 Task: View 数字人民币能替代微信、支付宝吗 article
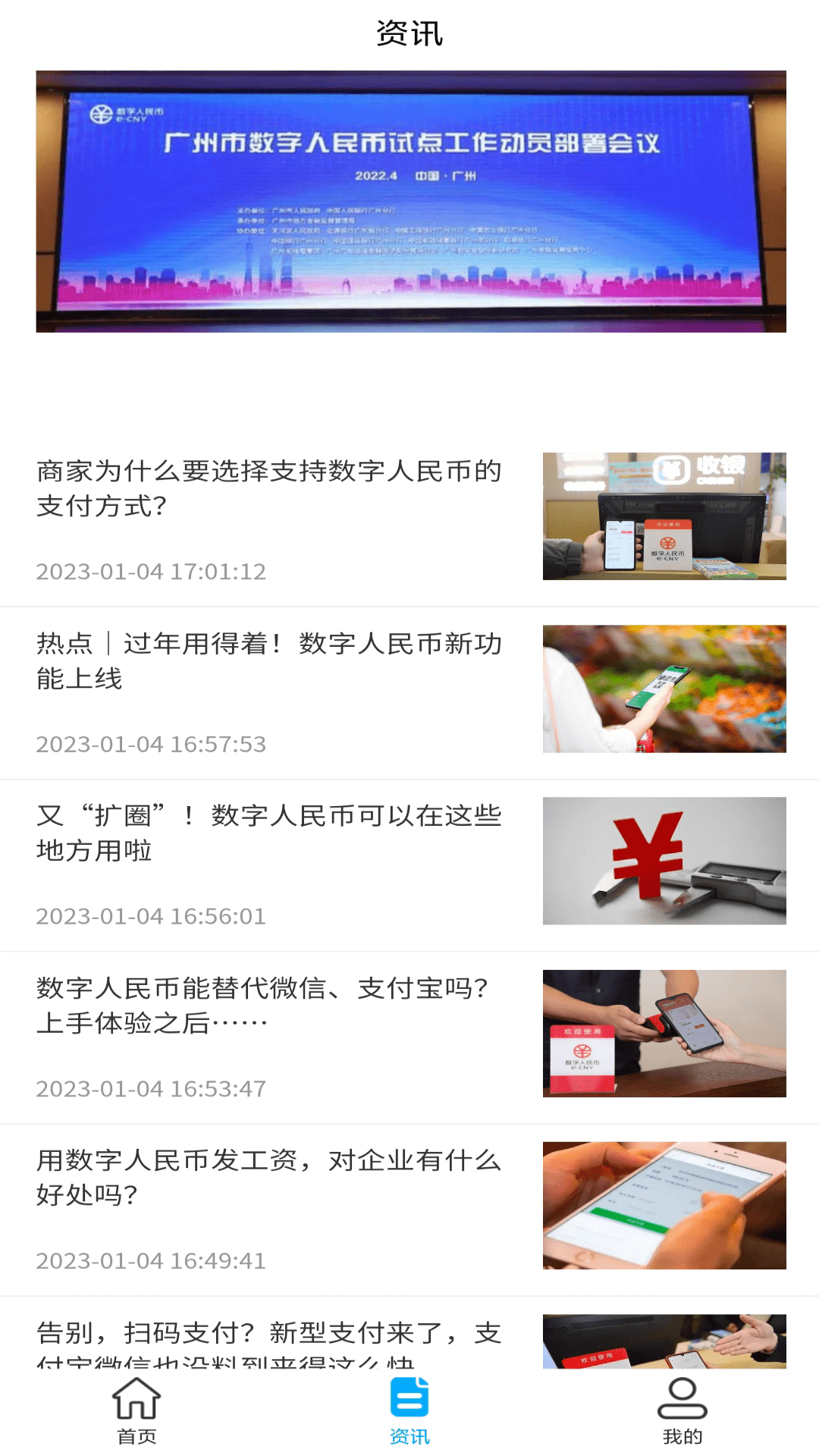269,1005
